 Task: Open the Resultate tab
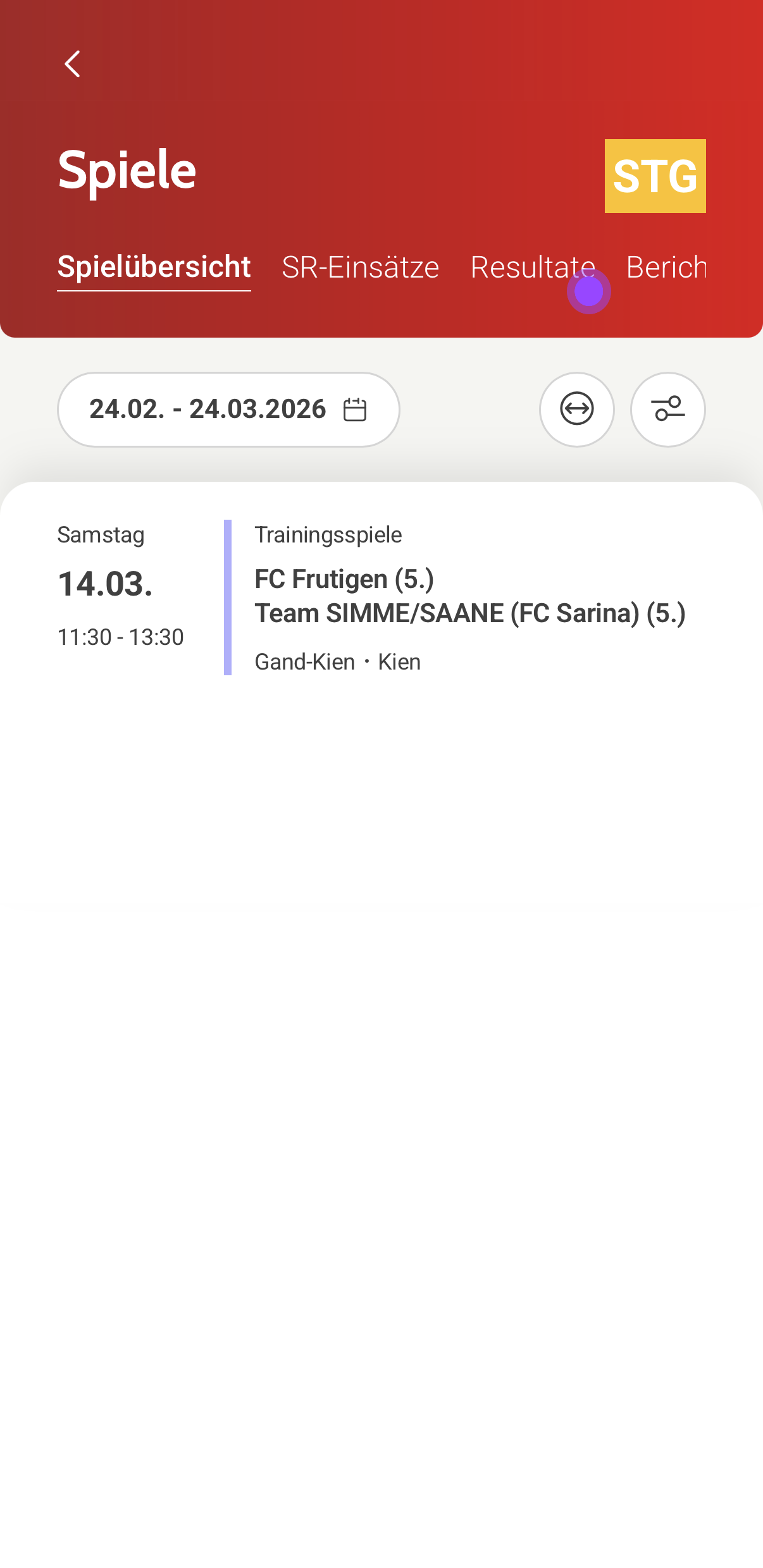tap(532, 267)
